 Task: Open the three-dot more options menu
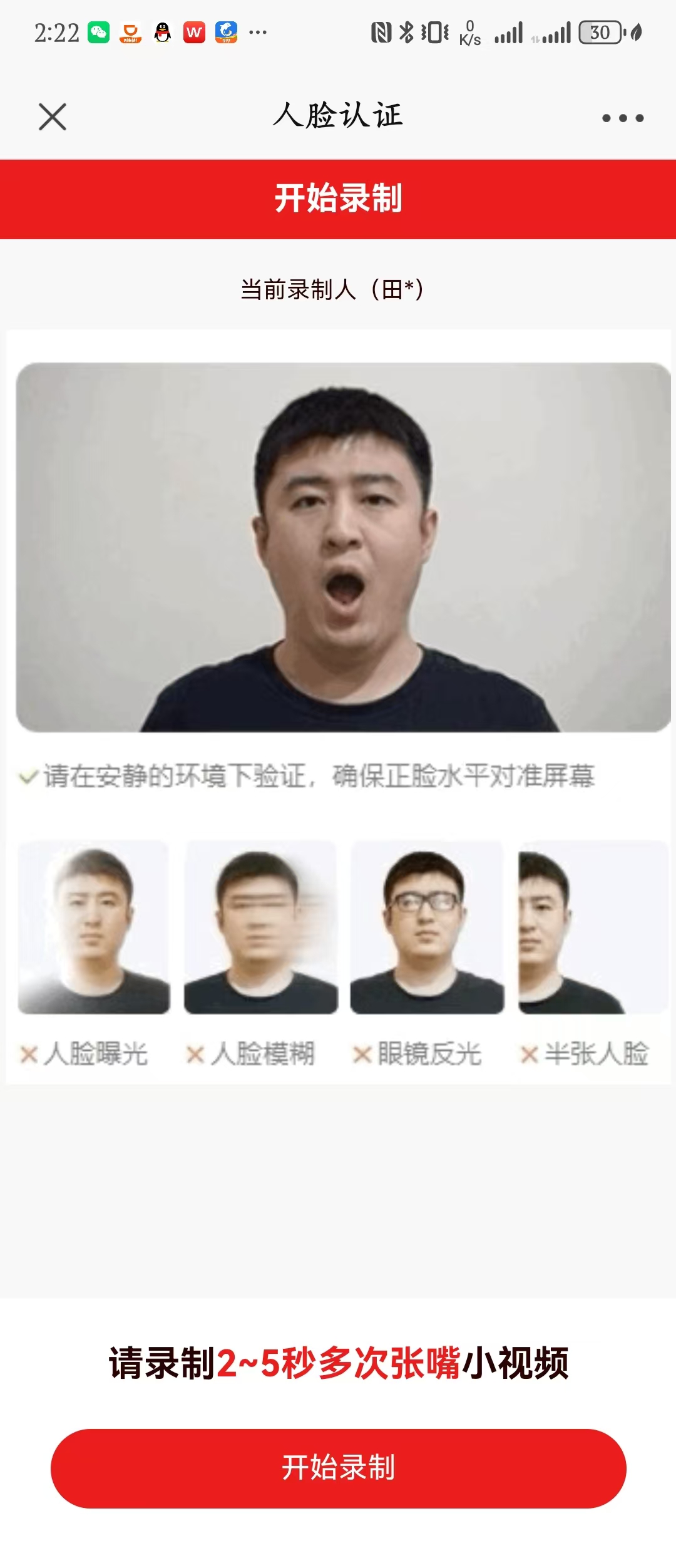[622, 118]
